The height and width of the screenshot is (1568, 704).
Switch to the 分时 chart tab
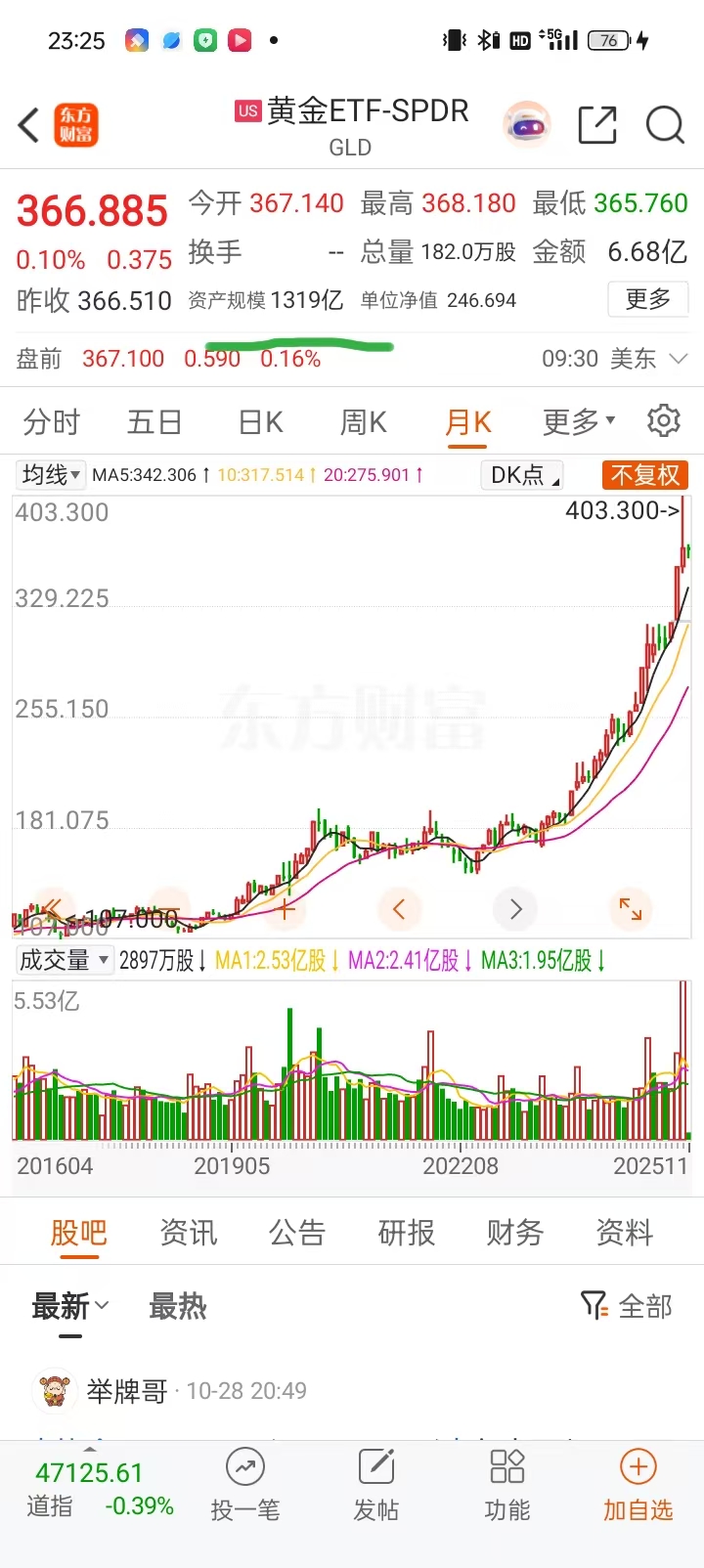(51, 422)
